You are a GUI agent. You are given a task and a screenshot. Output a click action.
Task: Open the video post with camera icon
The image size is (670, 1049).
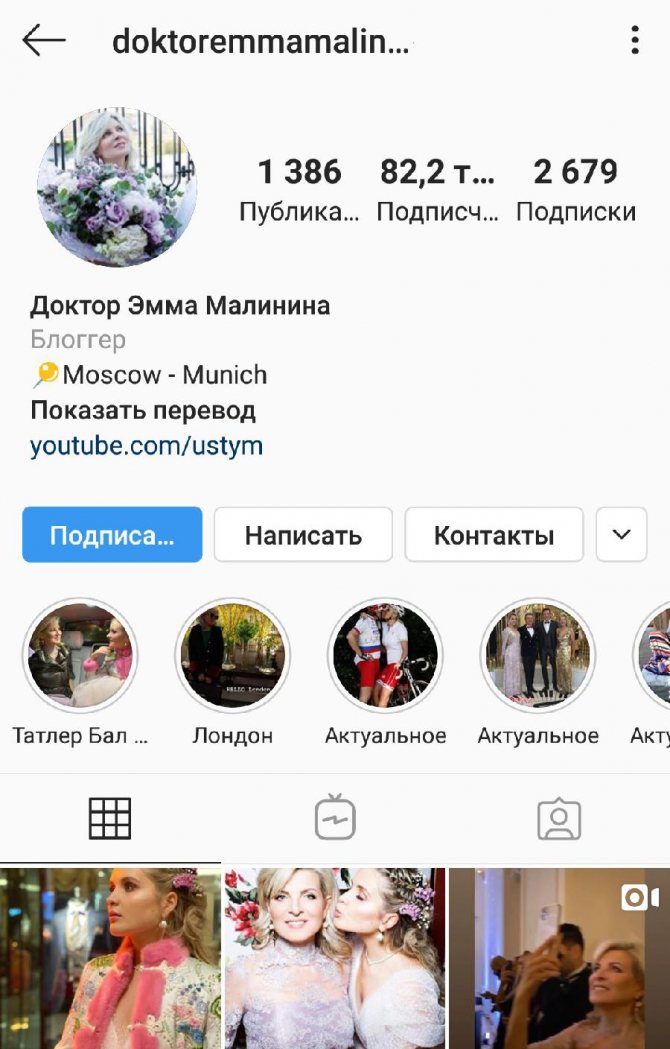pos(559,958)
